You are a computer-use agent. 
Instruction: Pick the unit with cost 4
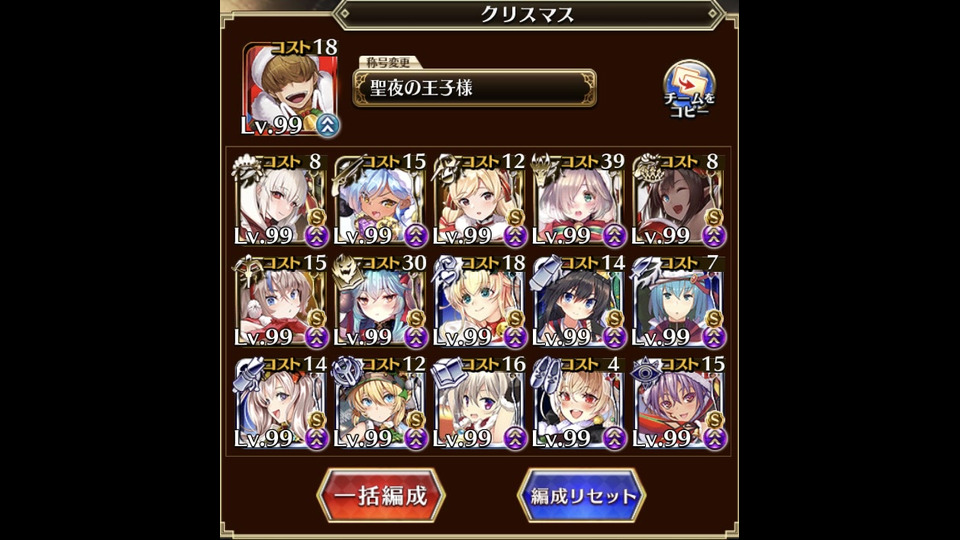(x=580, y=403)
